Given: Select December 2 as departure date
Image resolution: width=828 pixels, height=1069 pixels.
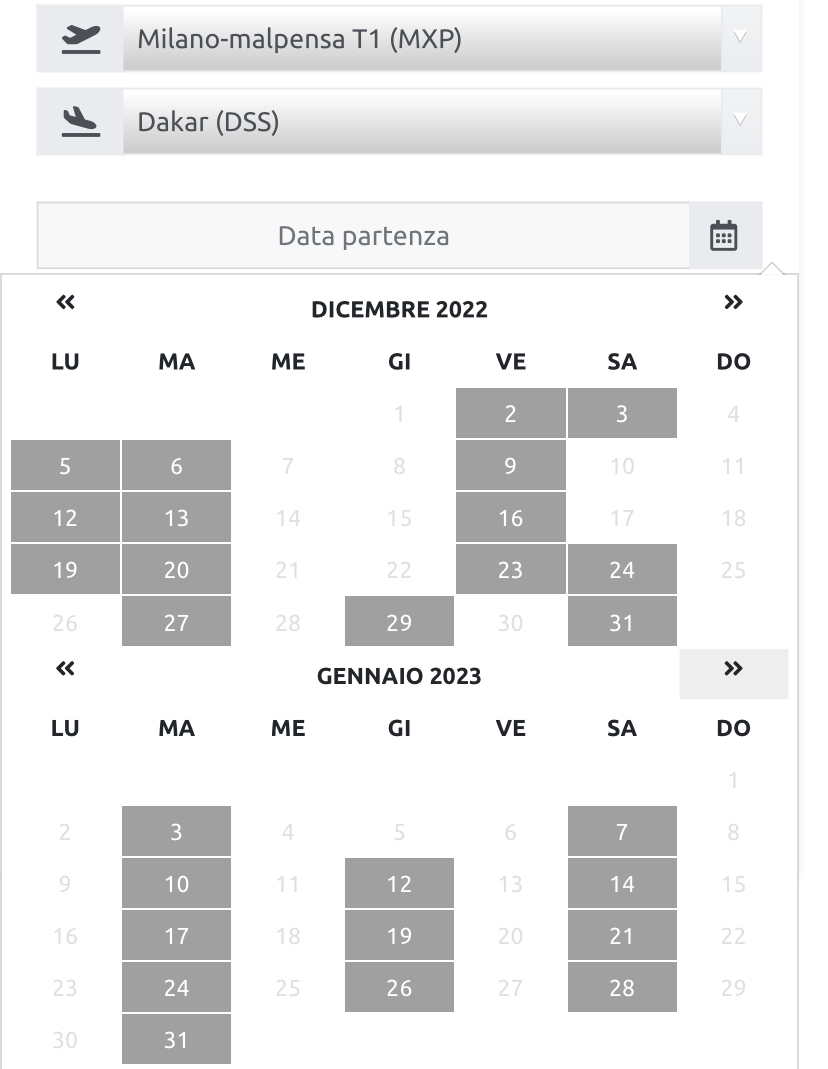Looking at the screenshot, I should [510, 414].
